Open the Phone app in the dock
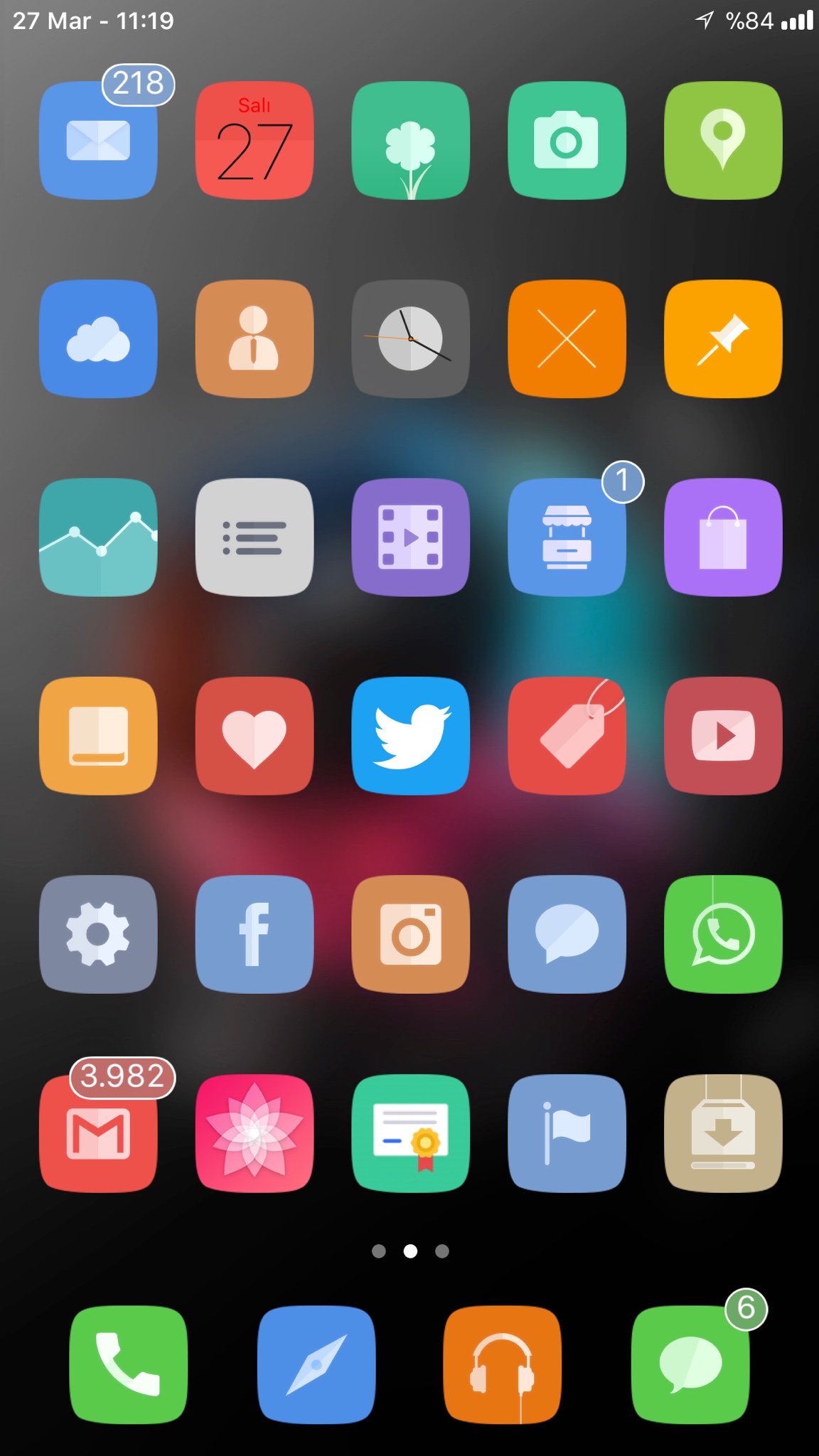 point(129,1364)
